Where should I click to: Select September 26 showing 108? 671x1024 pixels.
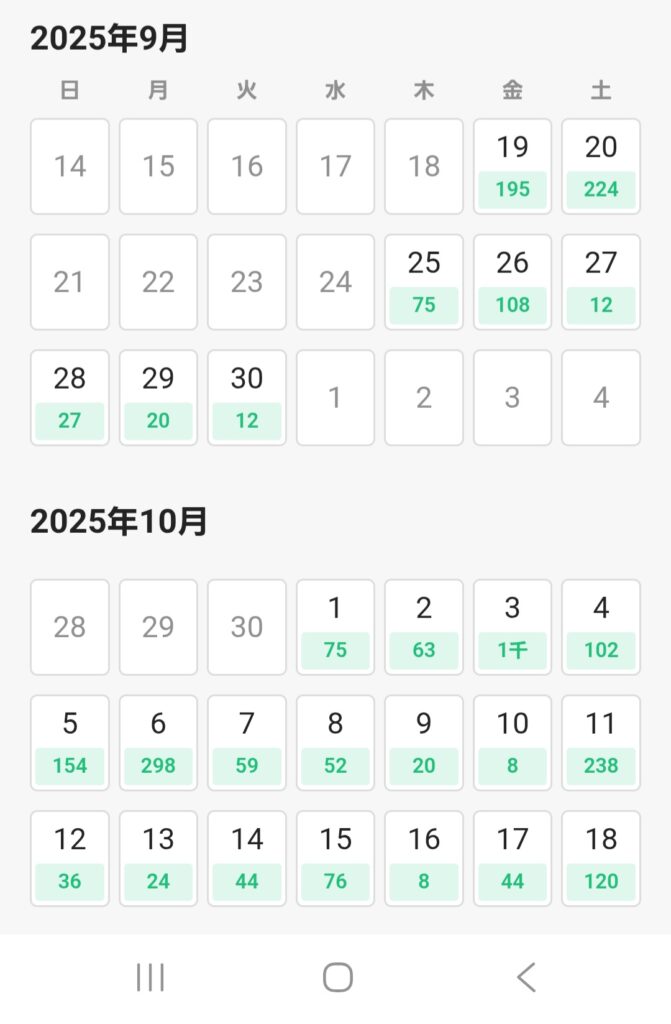[512, 282]
